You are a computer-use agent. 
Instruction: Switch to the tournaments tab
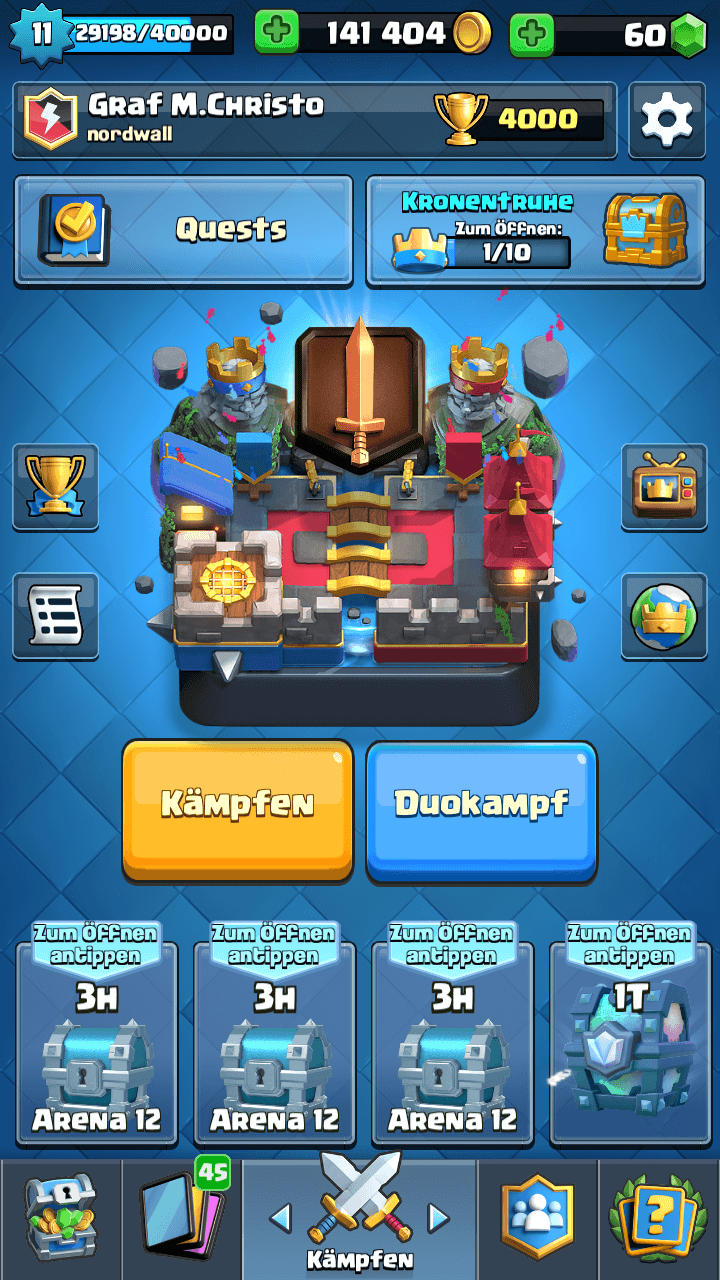tap(660, 1220)
